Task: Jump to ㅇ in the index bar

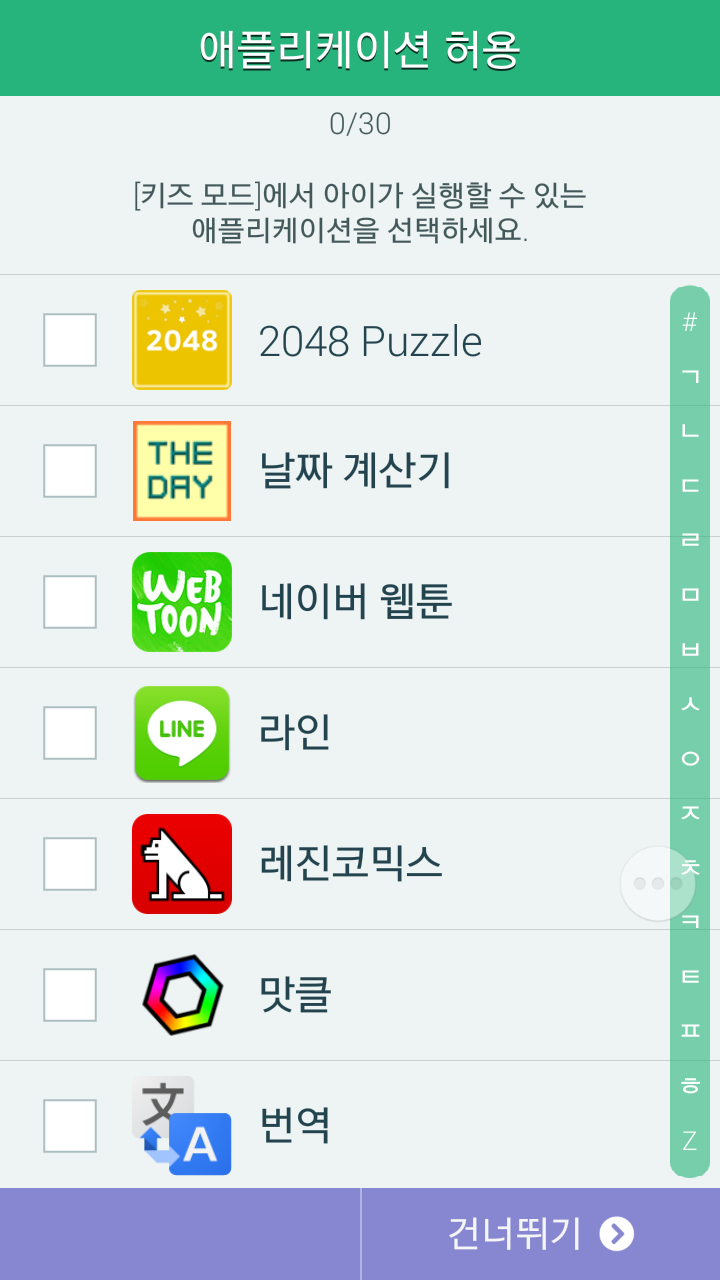Action: (x=690, y=758)
